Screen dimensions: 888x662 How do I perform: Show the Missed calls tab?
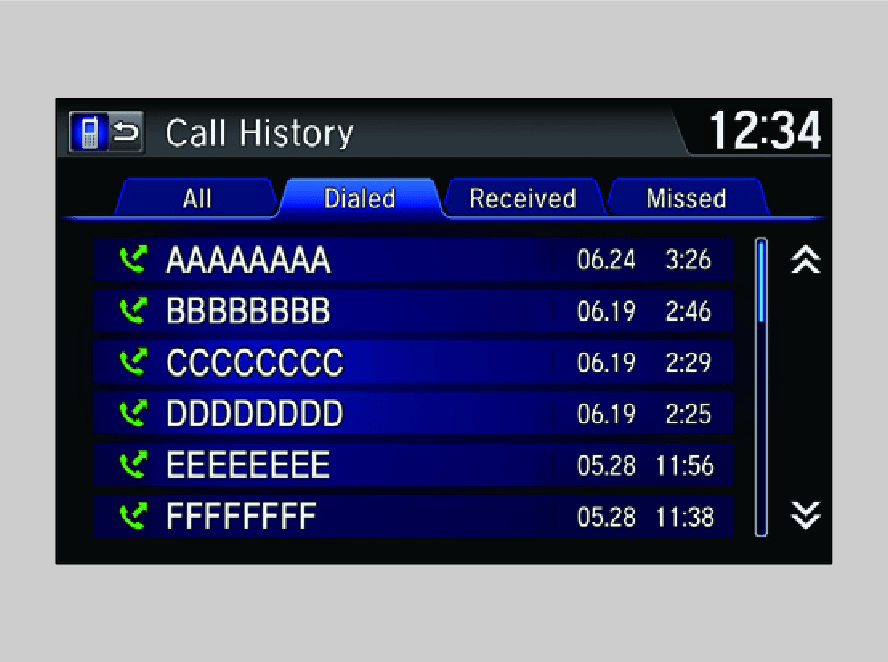click(x=686, y=198)
